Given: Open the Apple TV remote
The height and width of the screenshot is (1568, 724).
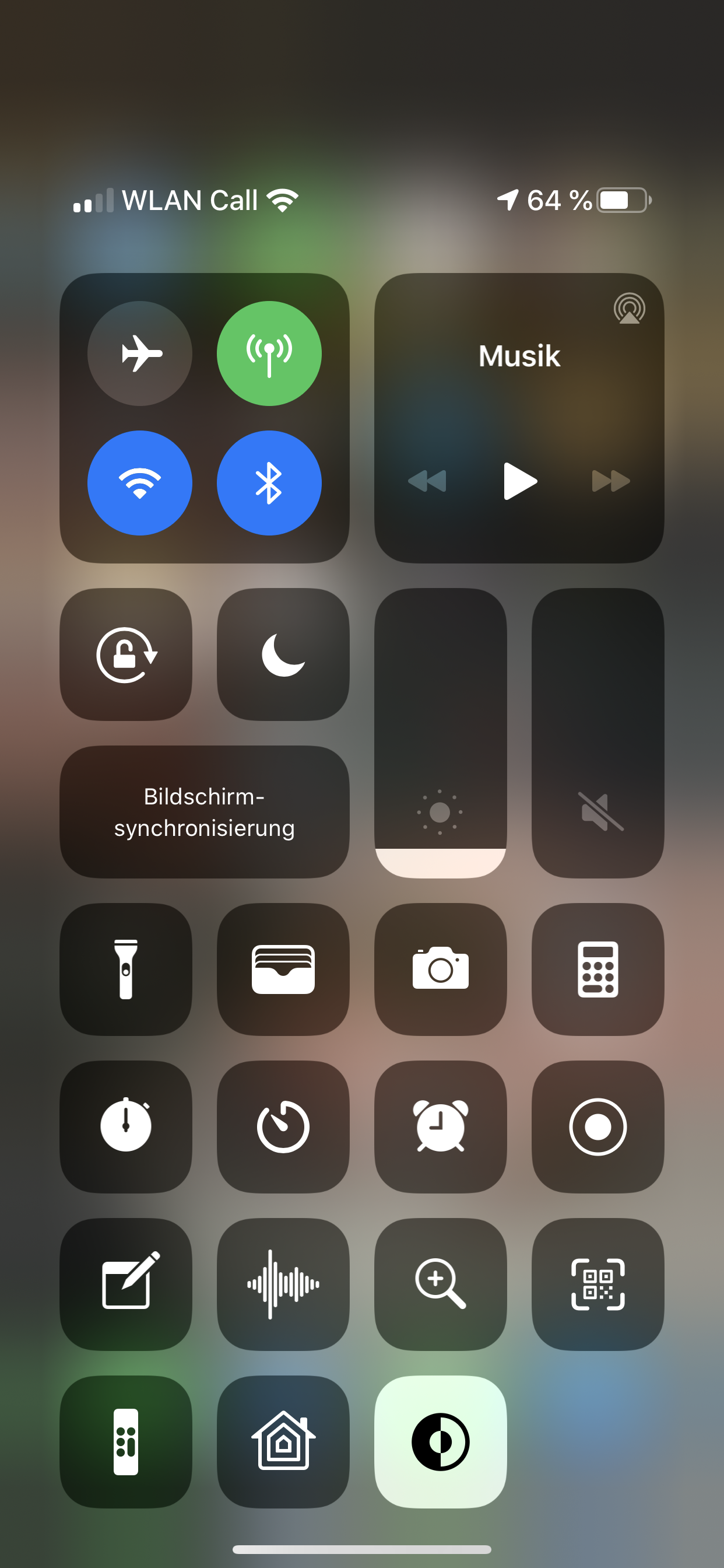Looking at the screenshot, I should [x=126, y=1441].
